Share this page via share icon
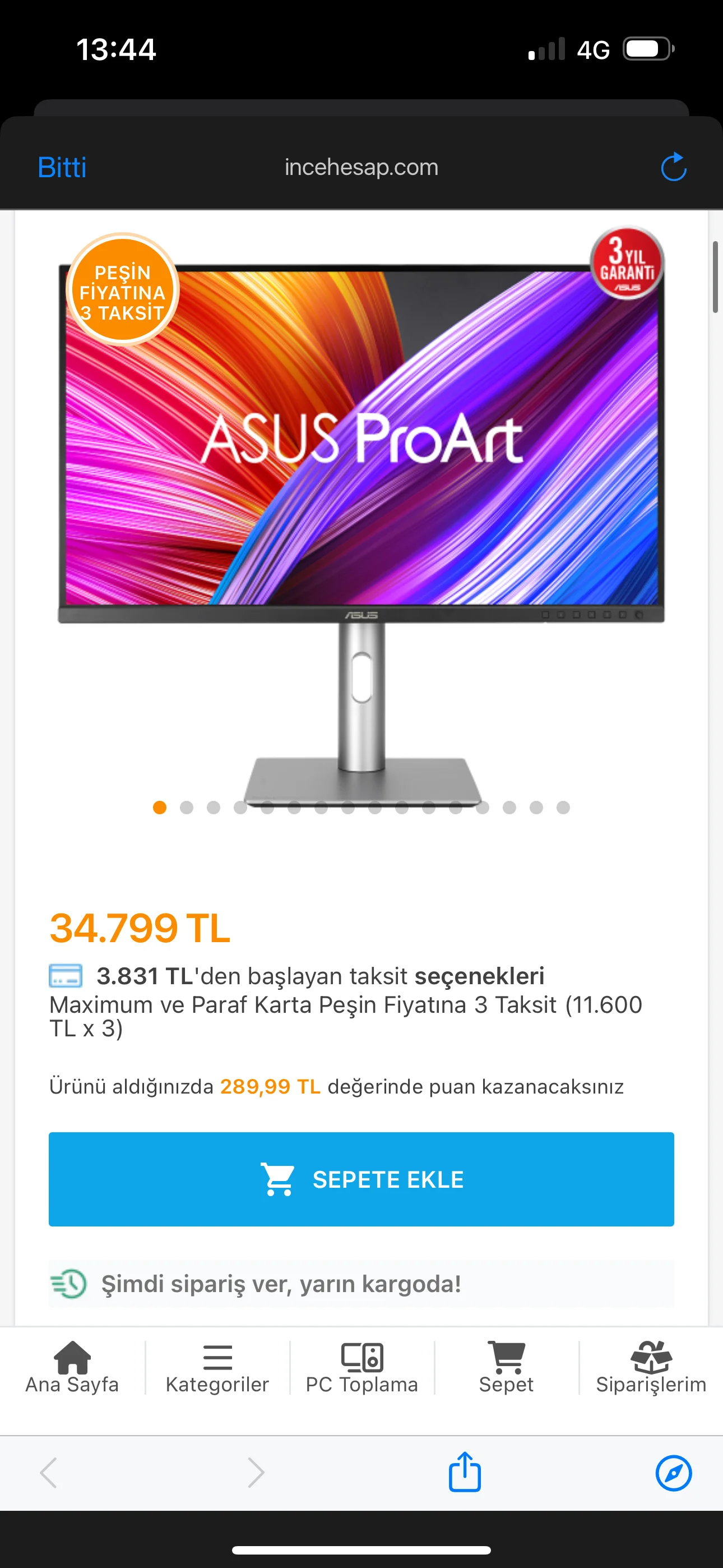Viewport: 723px width, 1568px height. tap(465, 1473)
